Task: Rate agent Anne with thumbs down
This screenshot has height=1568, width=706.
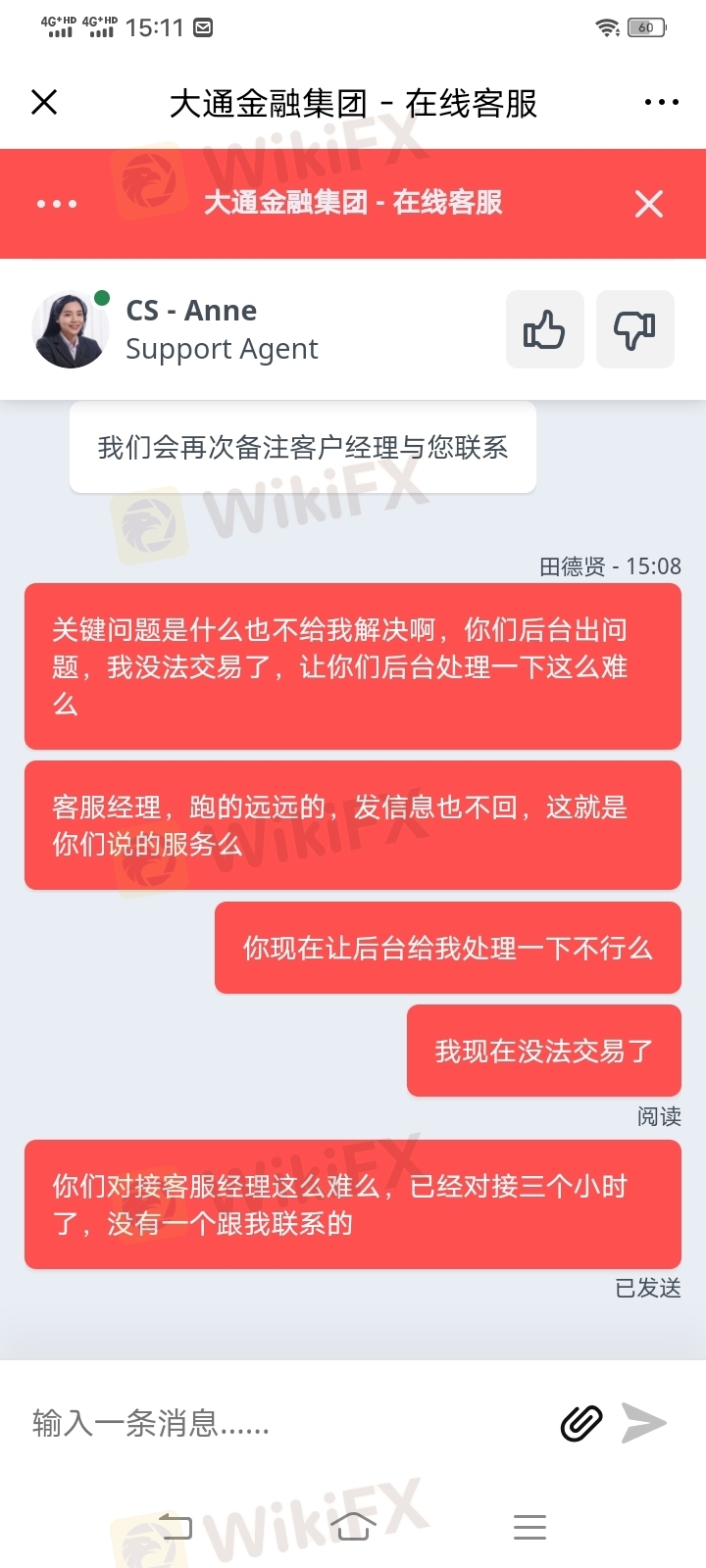Action: coord(635,329)
